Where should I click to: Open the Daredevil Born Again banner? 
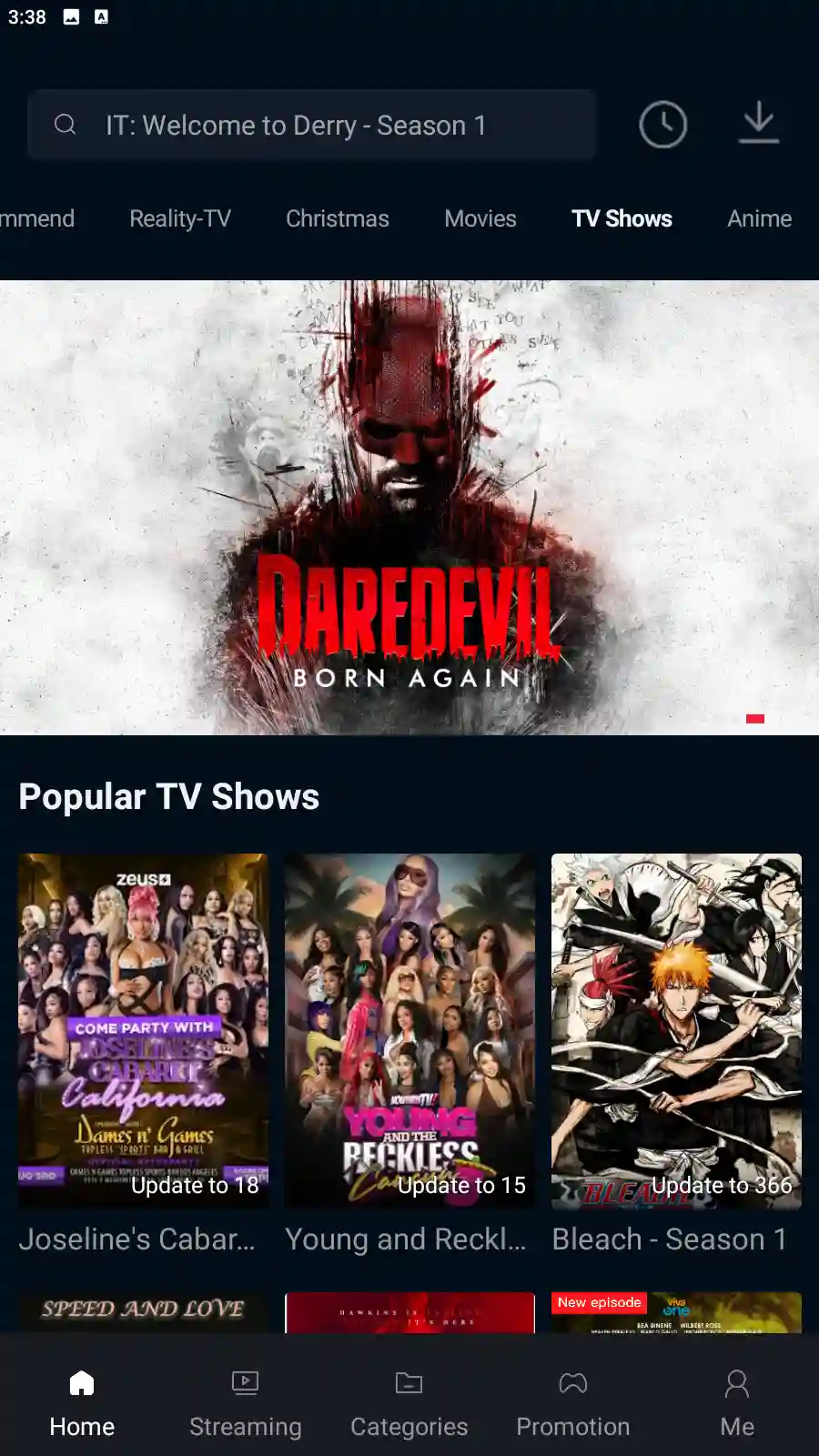tap(409, 507)
